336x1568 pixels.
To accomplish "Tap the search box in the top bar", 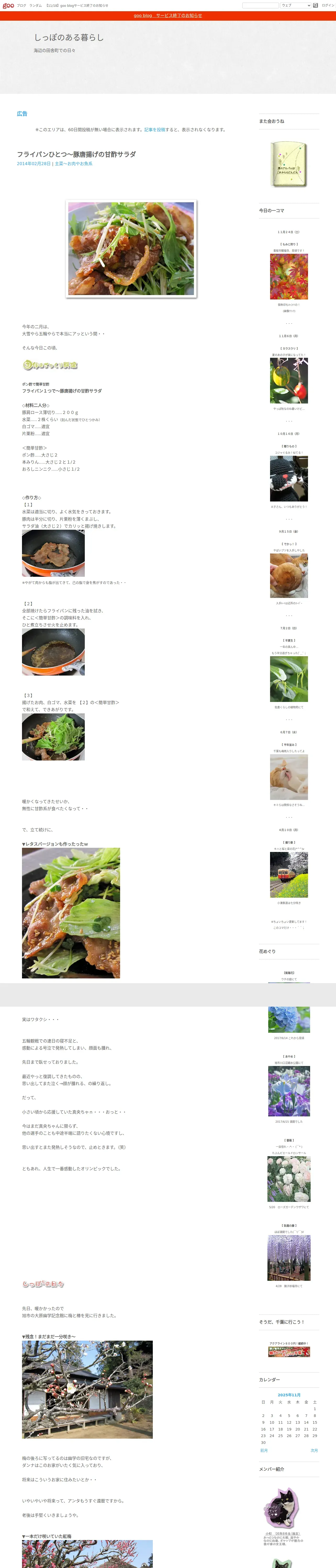I will 260,5.
